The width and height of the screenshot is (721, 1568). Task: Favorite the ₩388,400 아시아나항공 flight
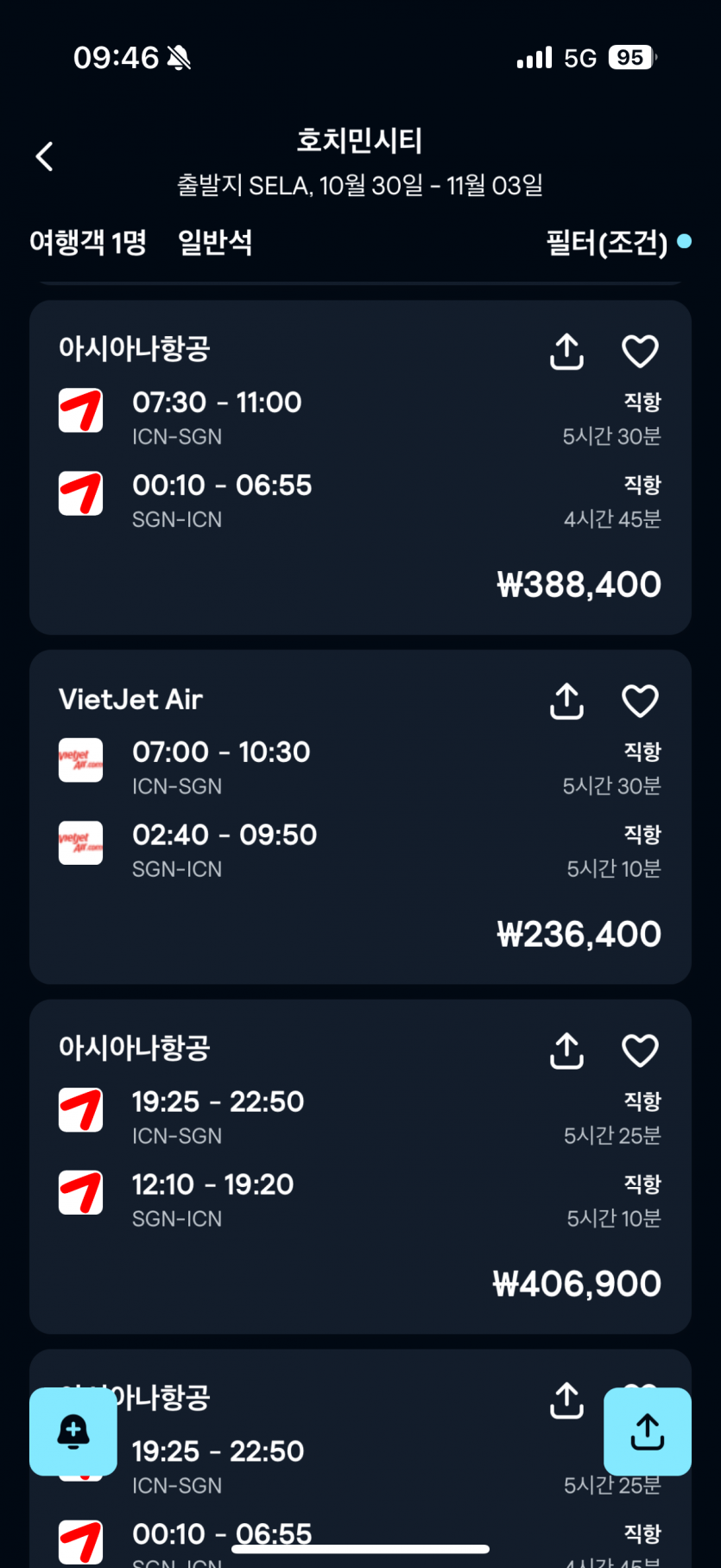point(640,352)
